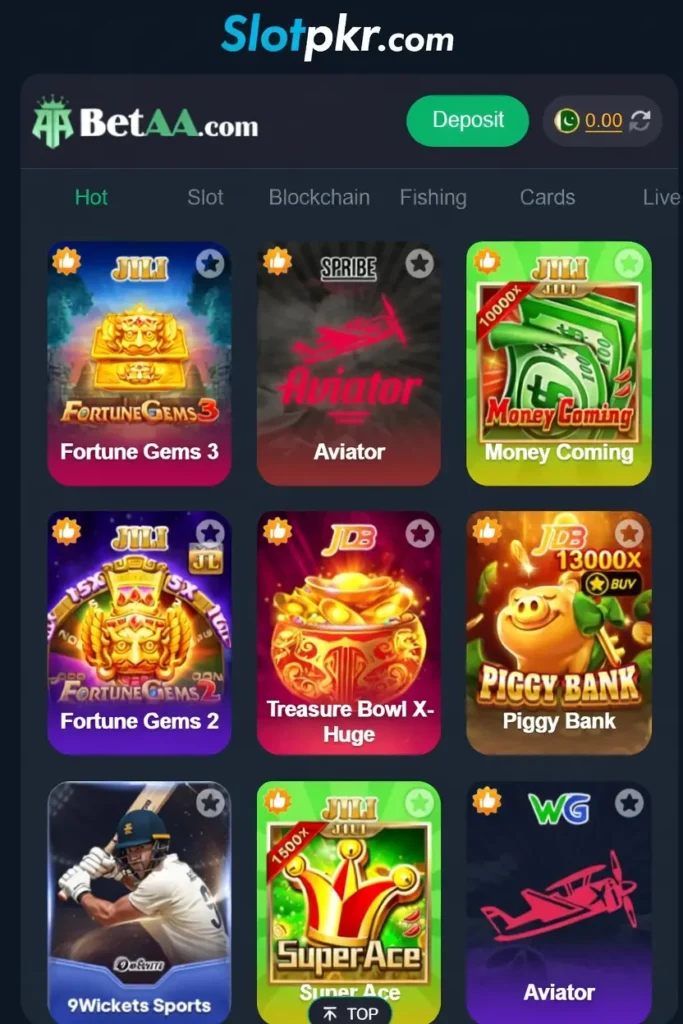This screenshot has height=1024, width=683.
Task: Show the Hot games tab
Action: click(91, 197)
